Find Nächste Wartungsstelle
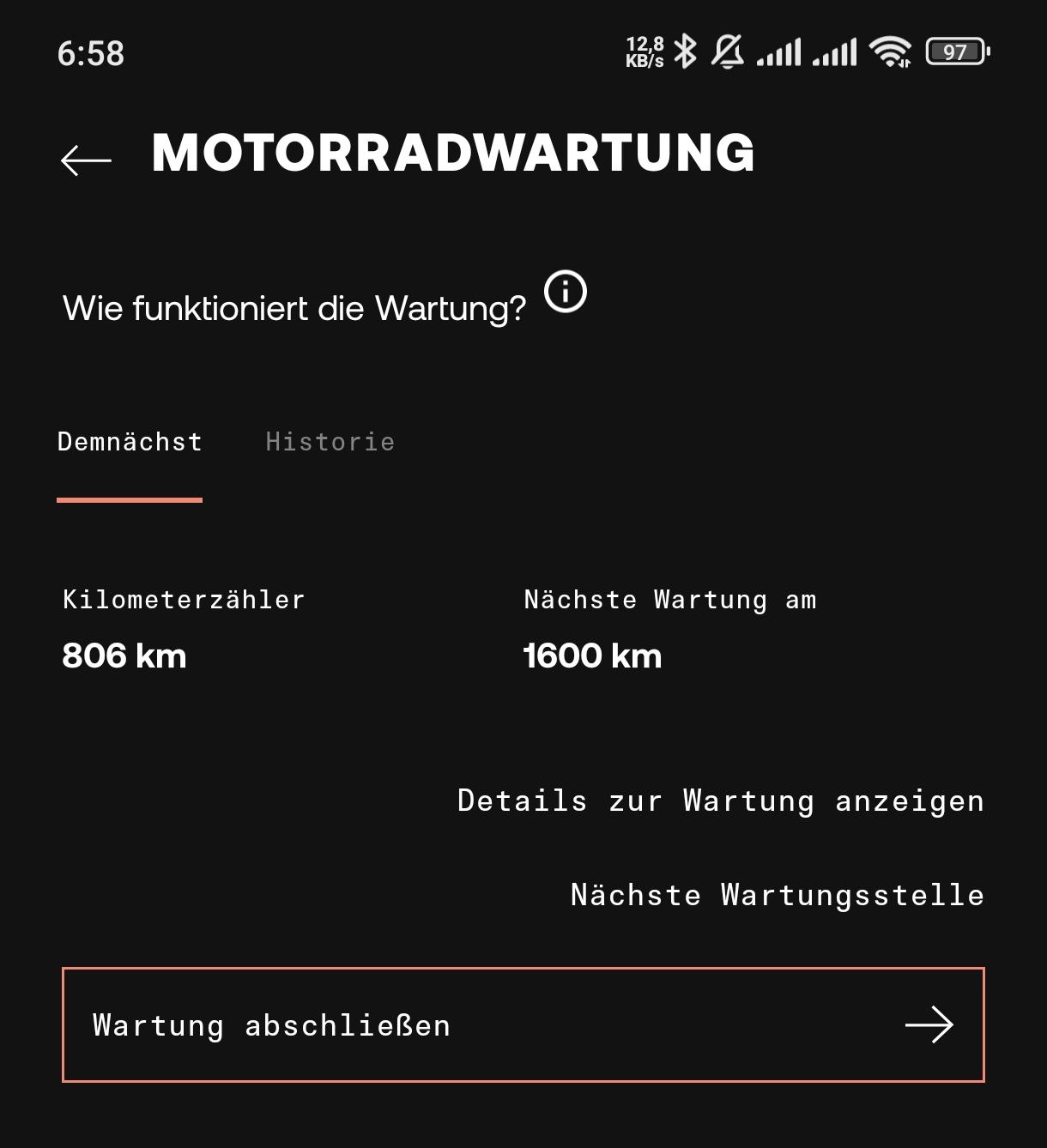This screenshot has width=1047, height=1148. pyautogui.click(x=777, y=896)
